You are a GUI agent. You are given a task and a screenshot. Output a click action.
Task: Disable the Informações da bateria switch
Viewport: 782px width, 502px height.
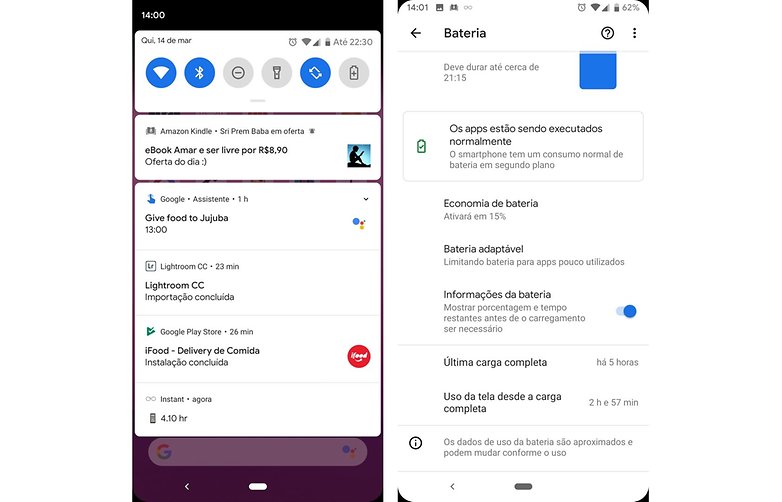point(627,311)
